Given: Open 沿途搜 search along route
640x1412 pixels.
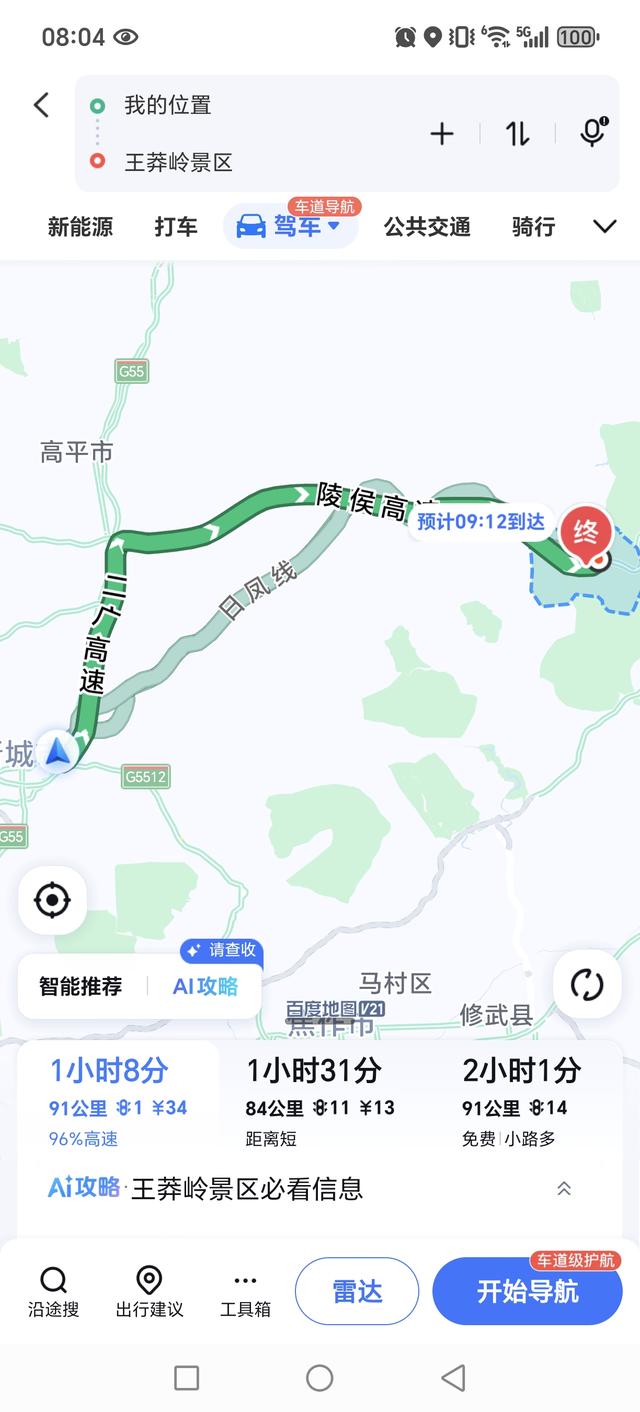Looking at the screenshot, I should pos(53,1291).
